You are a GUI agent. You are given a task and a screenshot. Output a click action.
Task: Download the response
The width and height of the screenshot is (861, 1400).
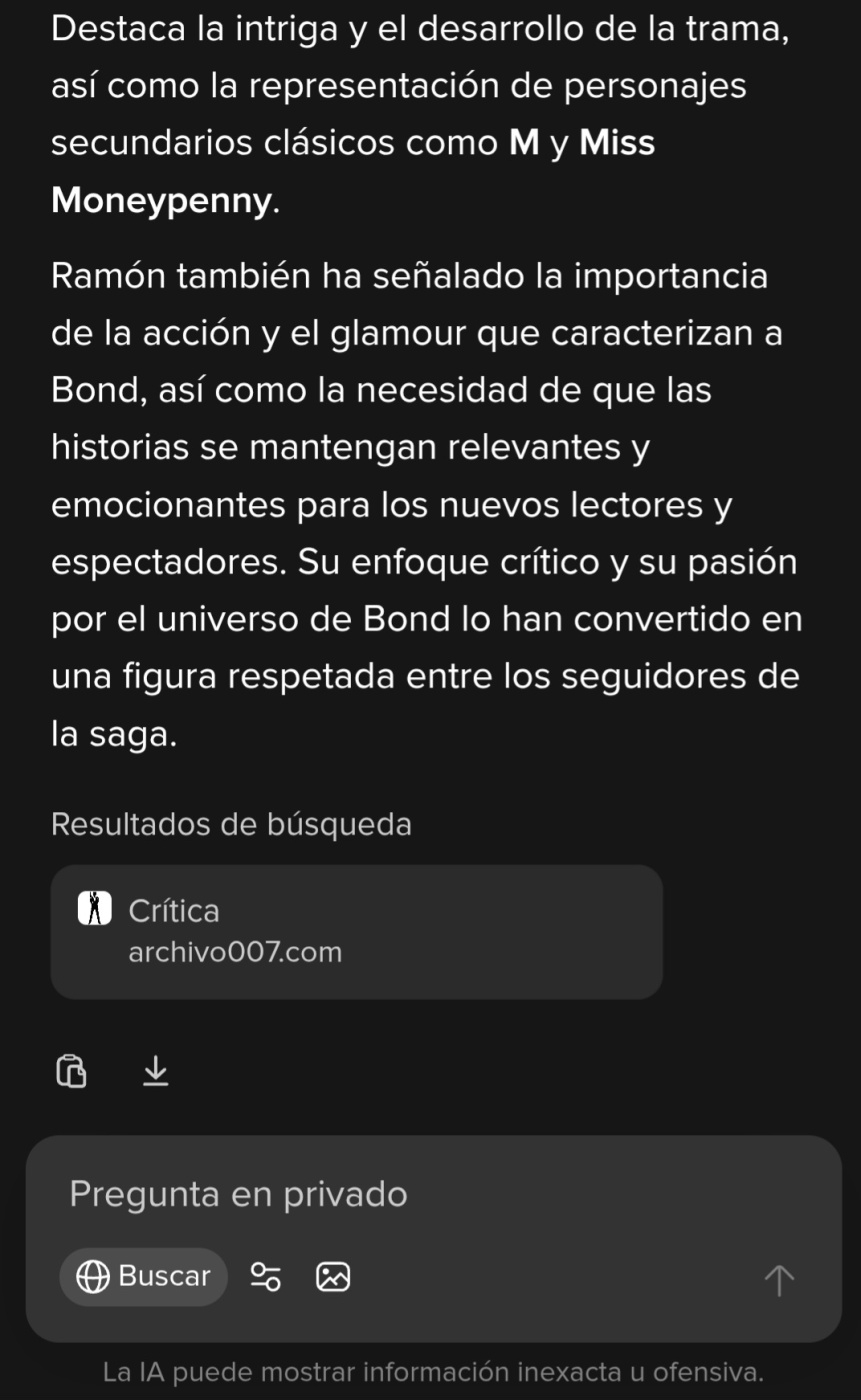(155, 1071)
